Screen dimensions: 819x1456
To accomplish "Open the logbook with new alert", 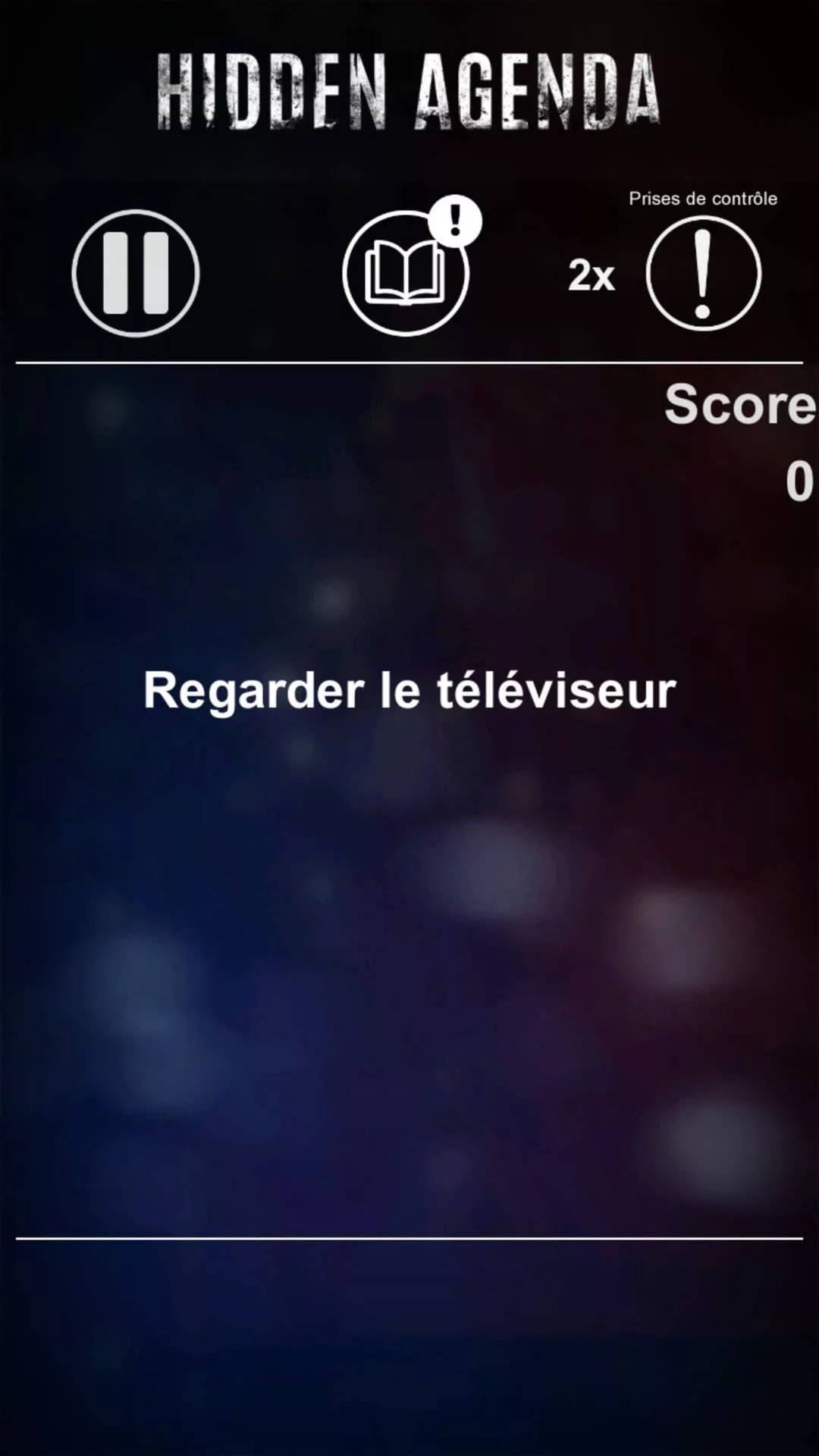I will 406,273.
